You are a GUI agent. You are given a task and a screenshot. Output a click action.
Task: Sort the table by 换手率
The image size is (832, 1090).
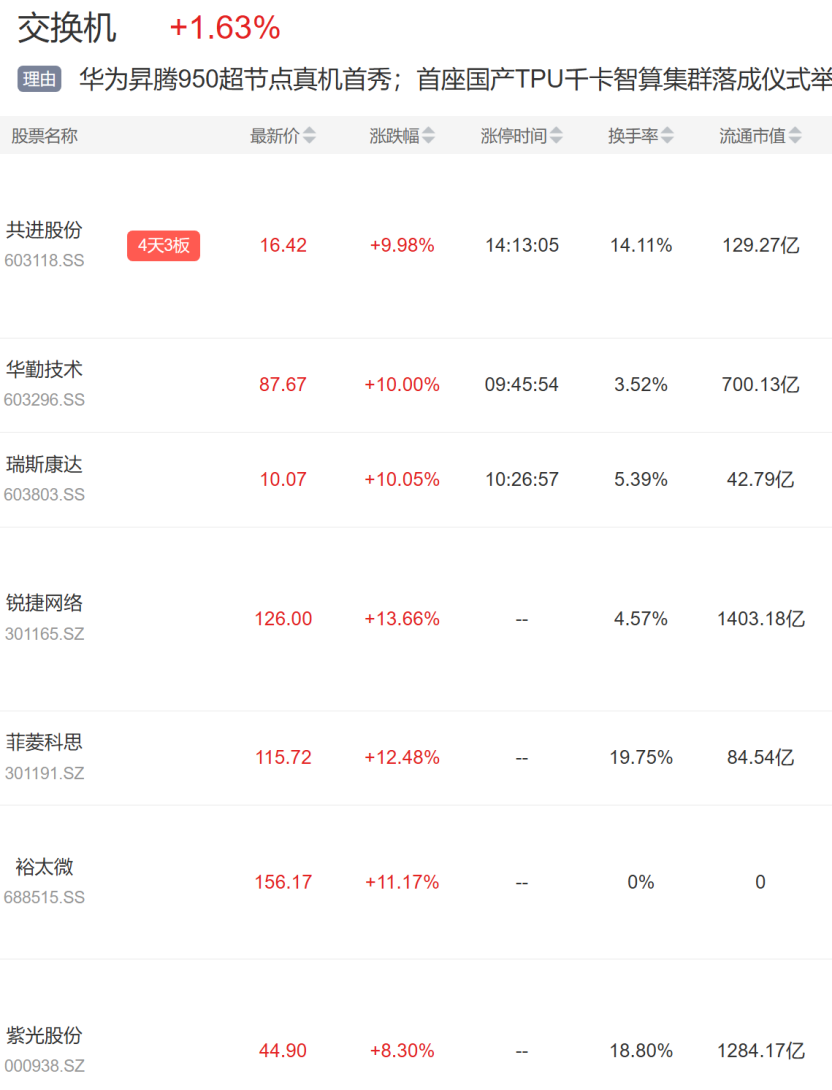point(640,136)
